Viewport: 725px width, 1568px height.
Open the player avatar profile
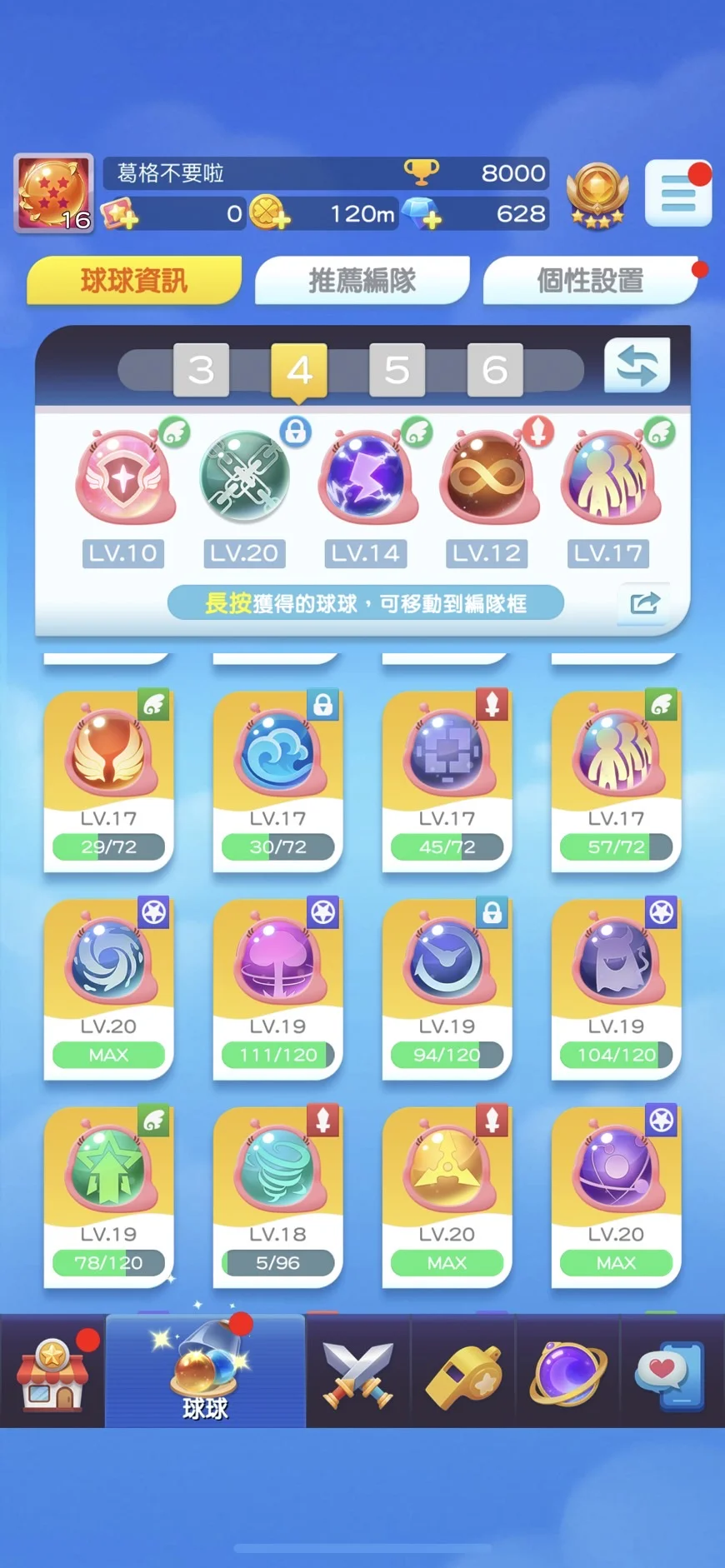[x=53, y=193]
